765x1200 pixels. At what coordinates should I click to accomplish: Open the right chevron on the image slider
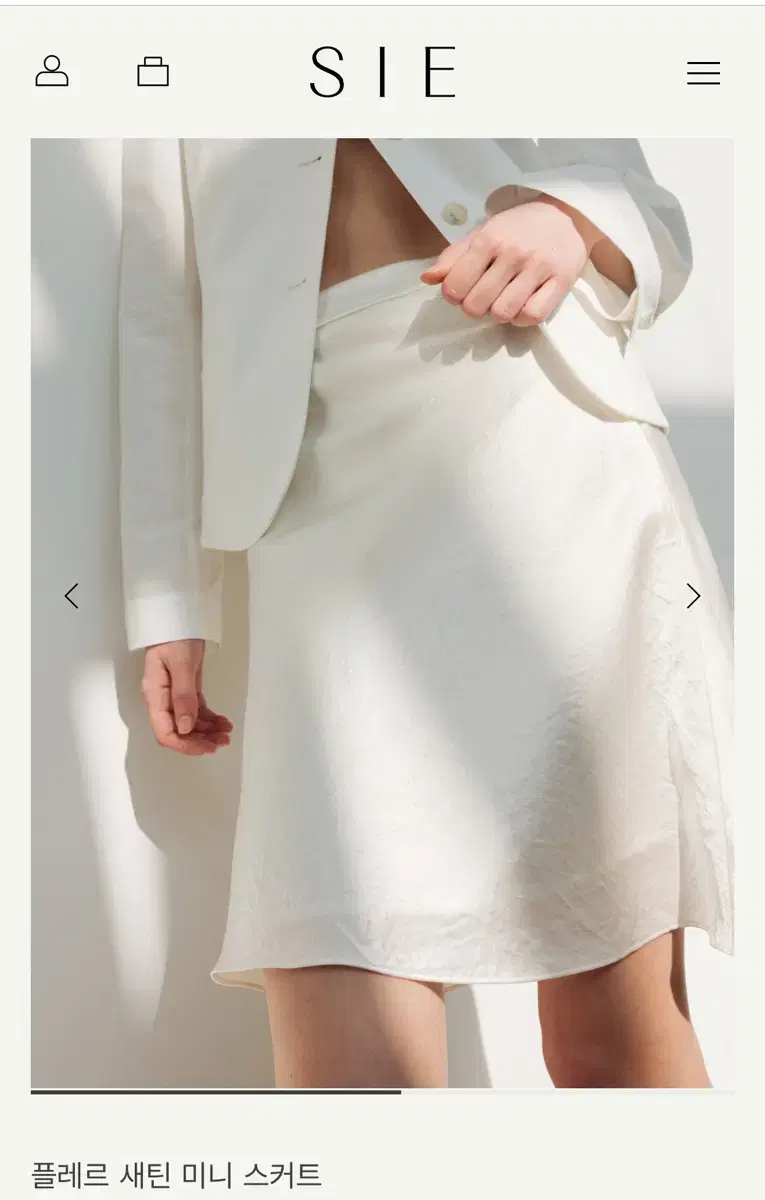692,595
